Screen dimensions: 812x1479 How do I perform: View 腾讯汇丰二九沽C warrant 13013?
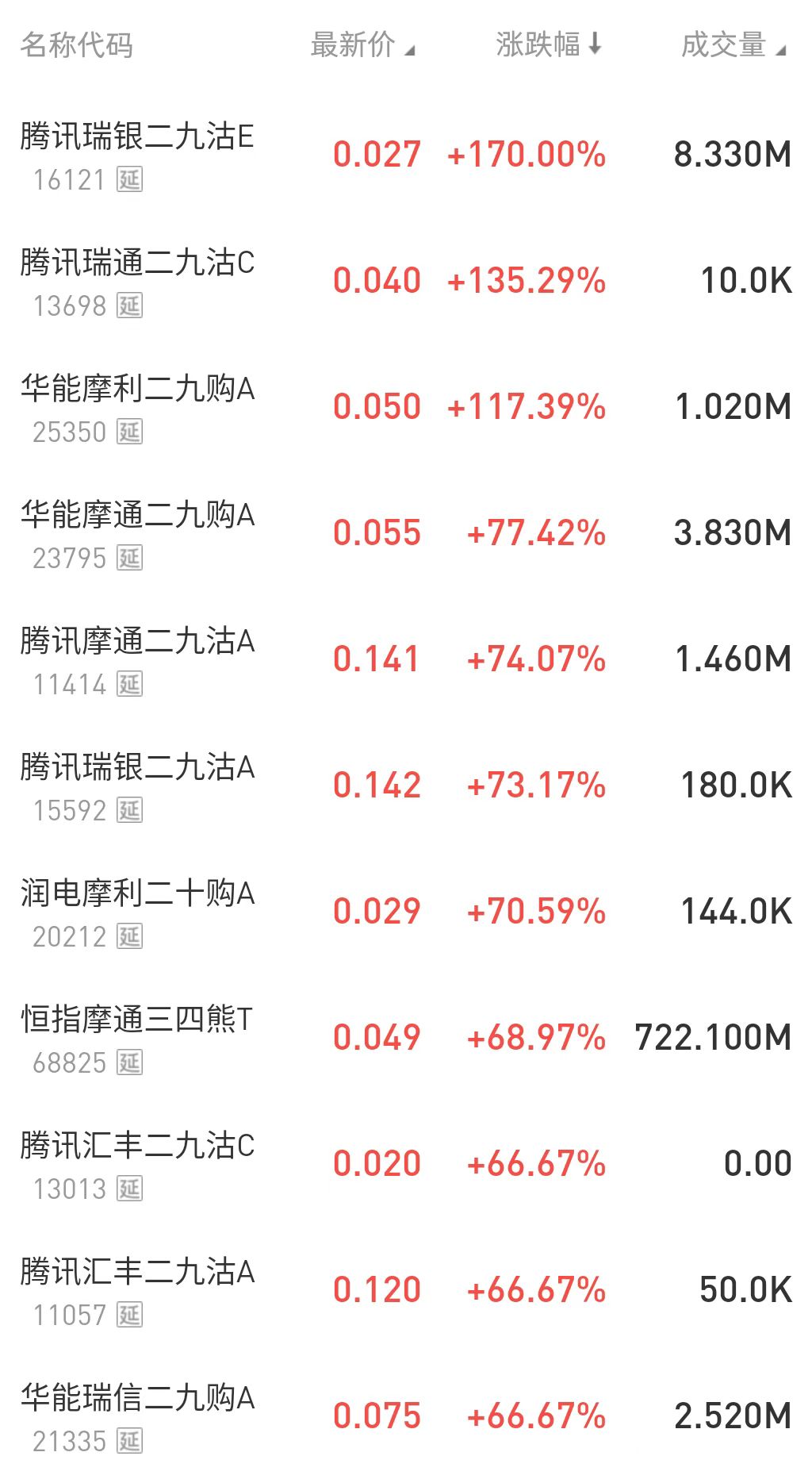[x=137, y=1164]
